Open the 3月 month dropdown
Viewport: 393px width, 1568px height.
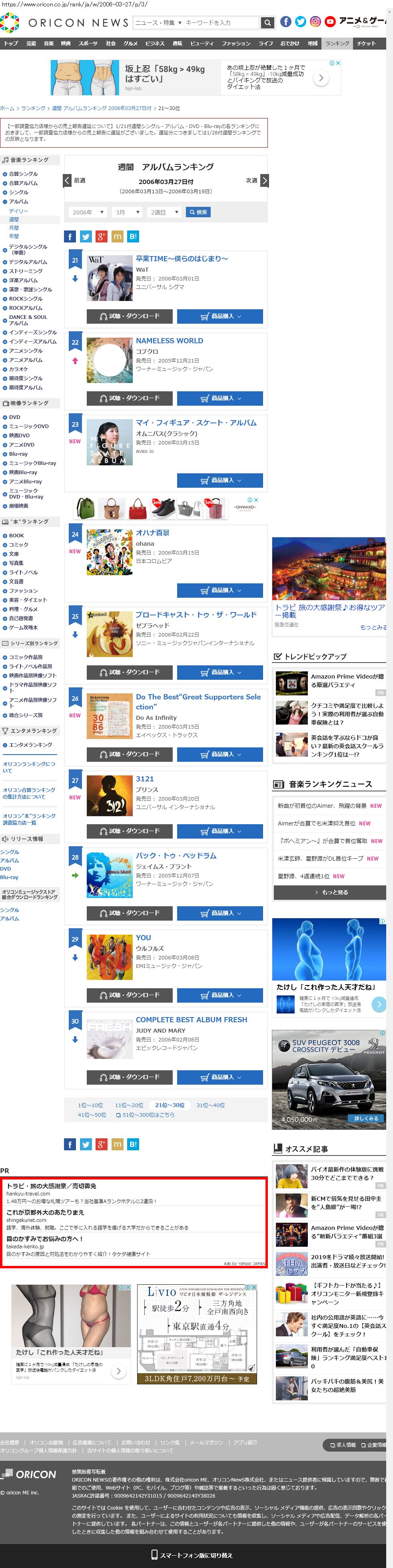tap(127, 212)
